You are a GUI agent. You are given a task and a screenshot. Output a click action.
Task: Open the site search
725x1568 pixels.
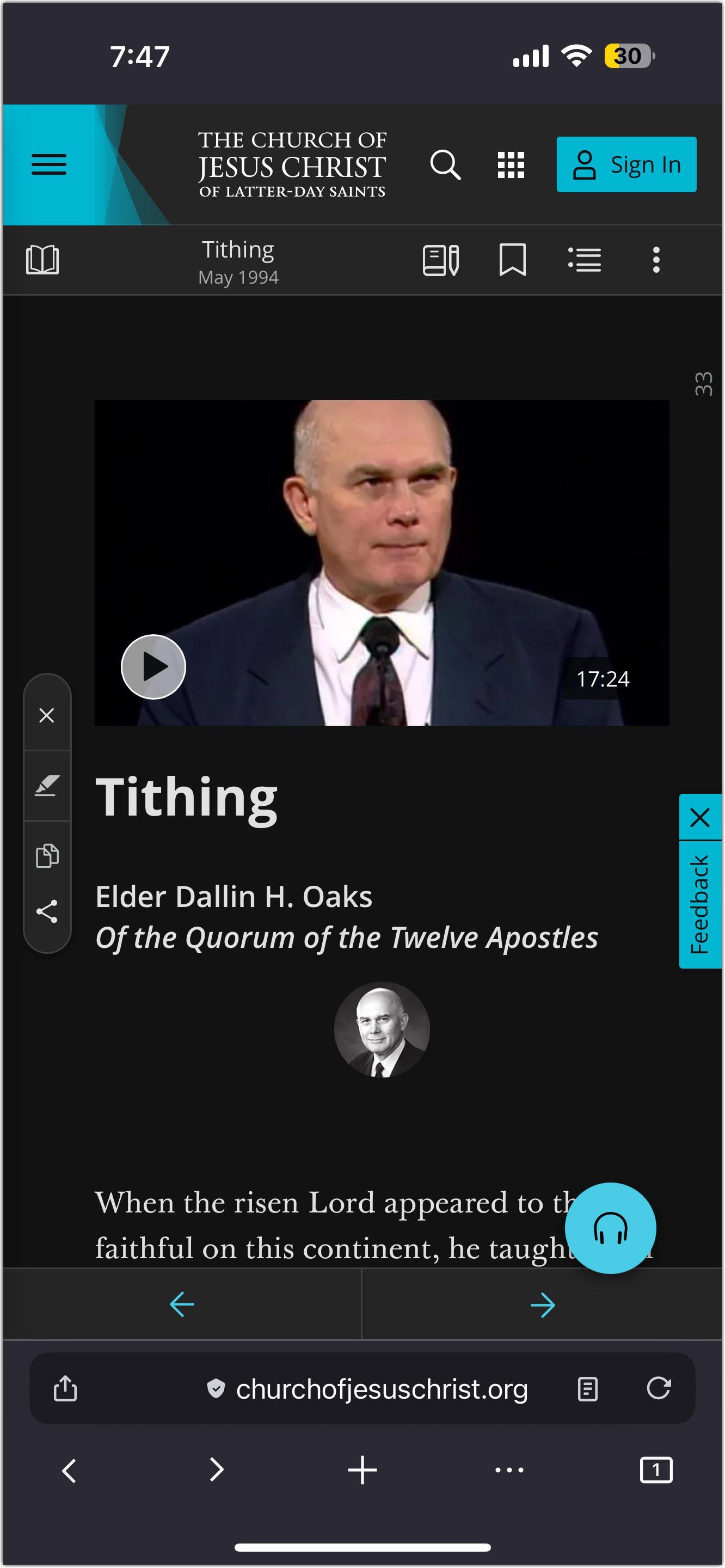[x=445, y=164]
